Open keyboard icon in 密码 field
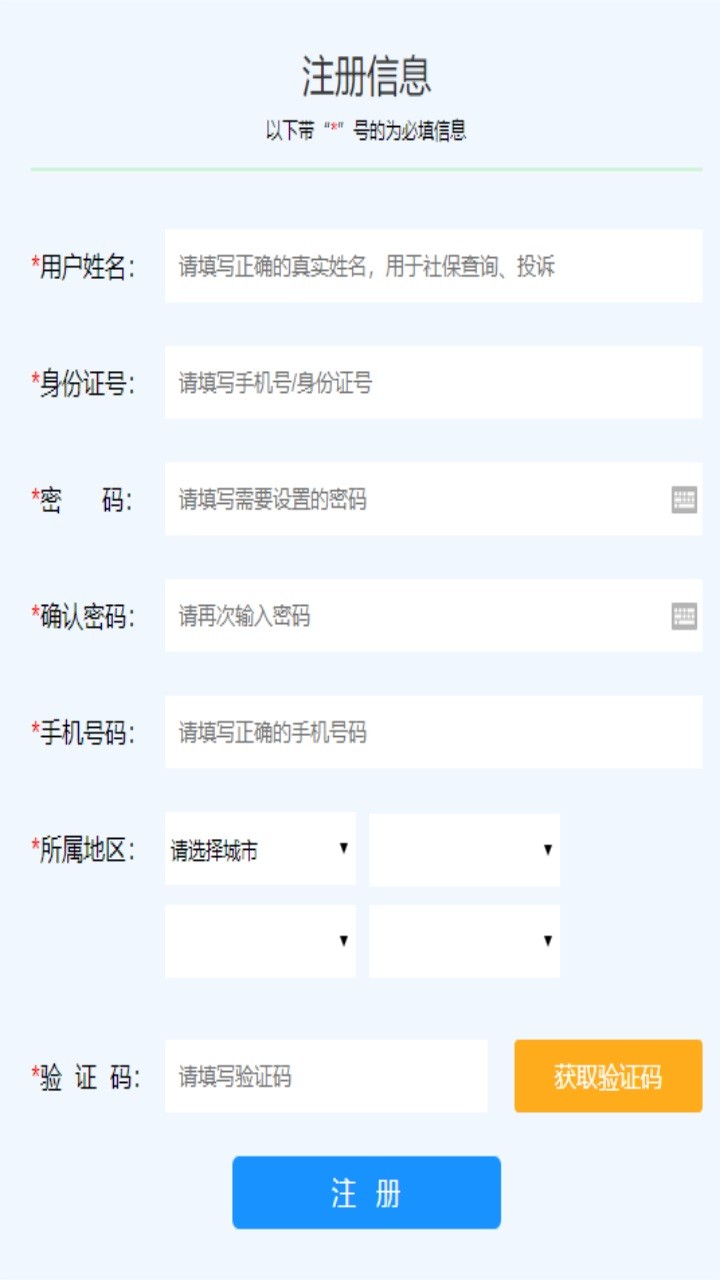The height and width of the screenshot is (1280, 720). click(684, 500)
